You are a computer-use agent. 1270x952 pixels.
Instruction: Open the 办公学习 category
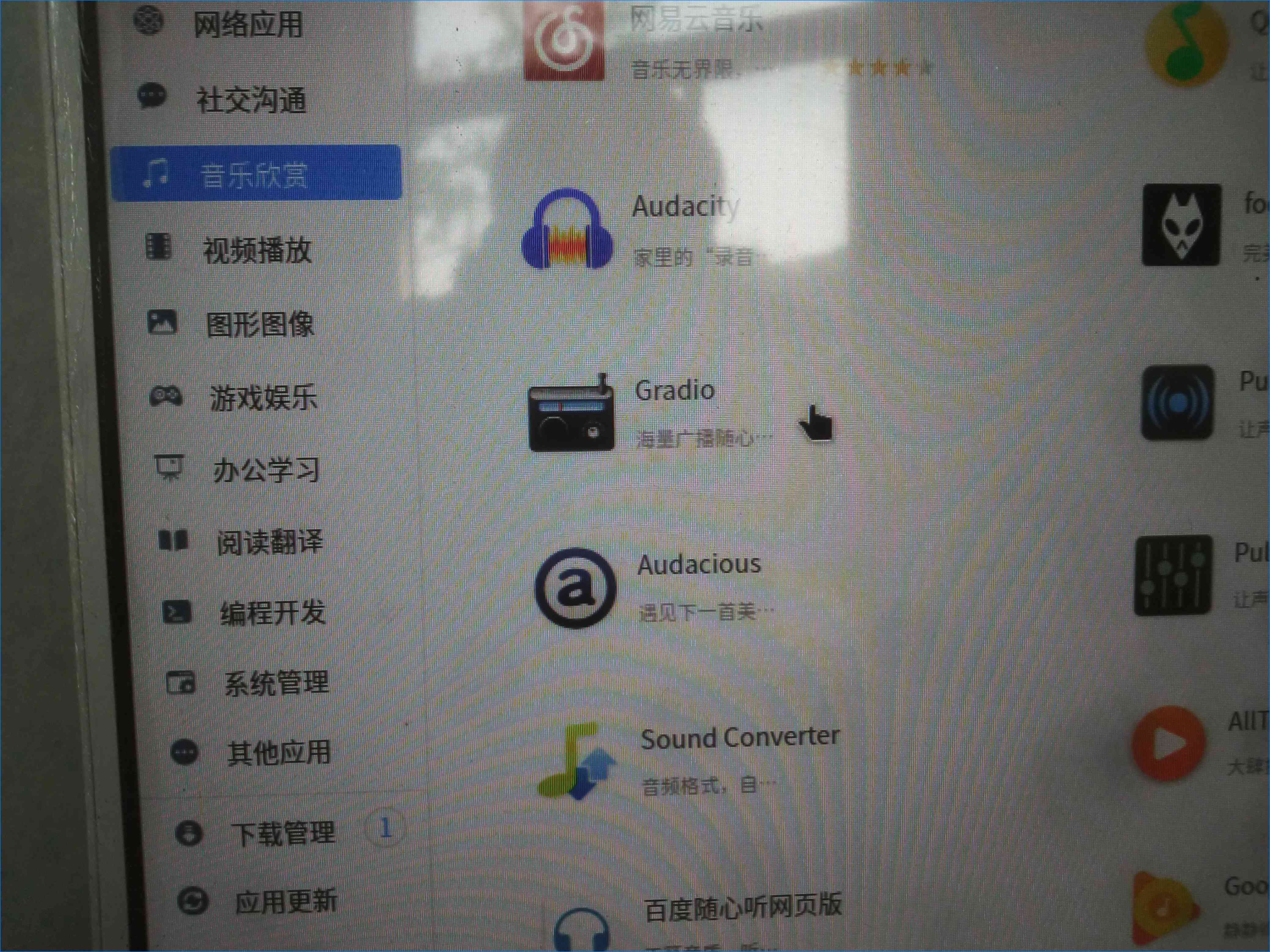click(x=267, y=470)
